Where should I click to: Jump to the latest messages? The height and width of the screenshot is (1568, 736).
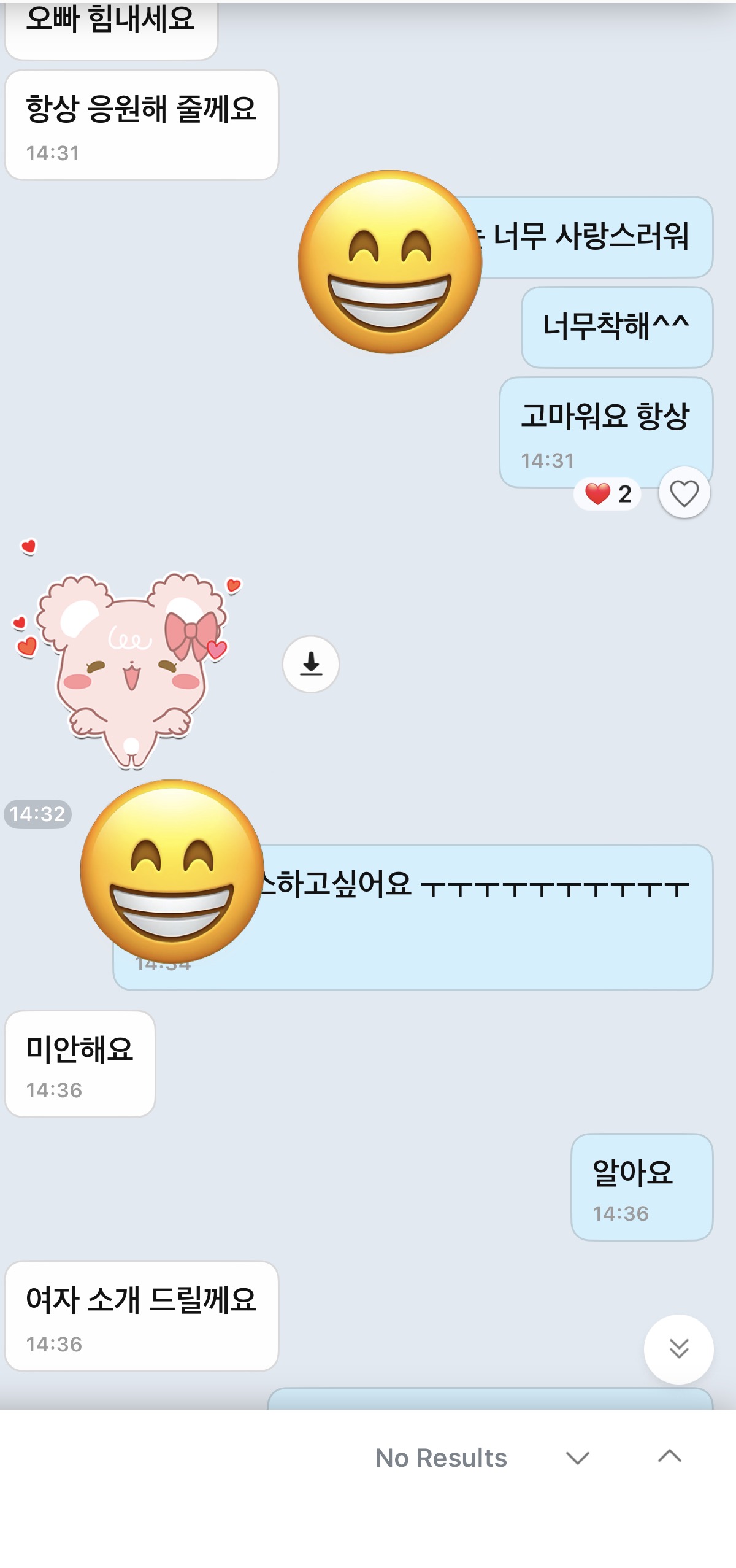(x=678, y=1348)
